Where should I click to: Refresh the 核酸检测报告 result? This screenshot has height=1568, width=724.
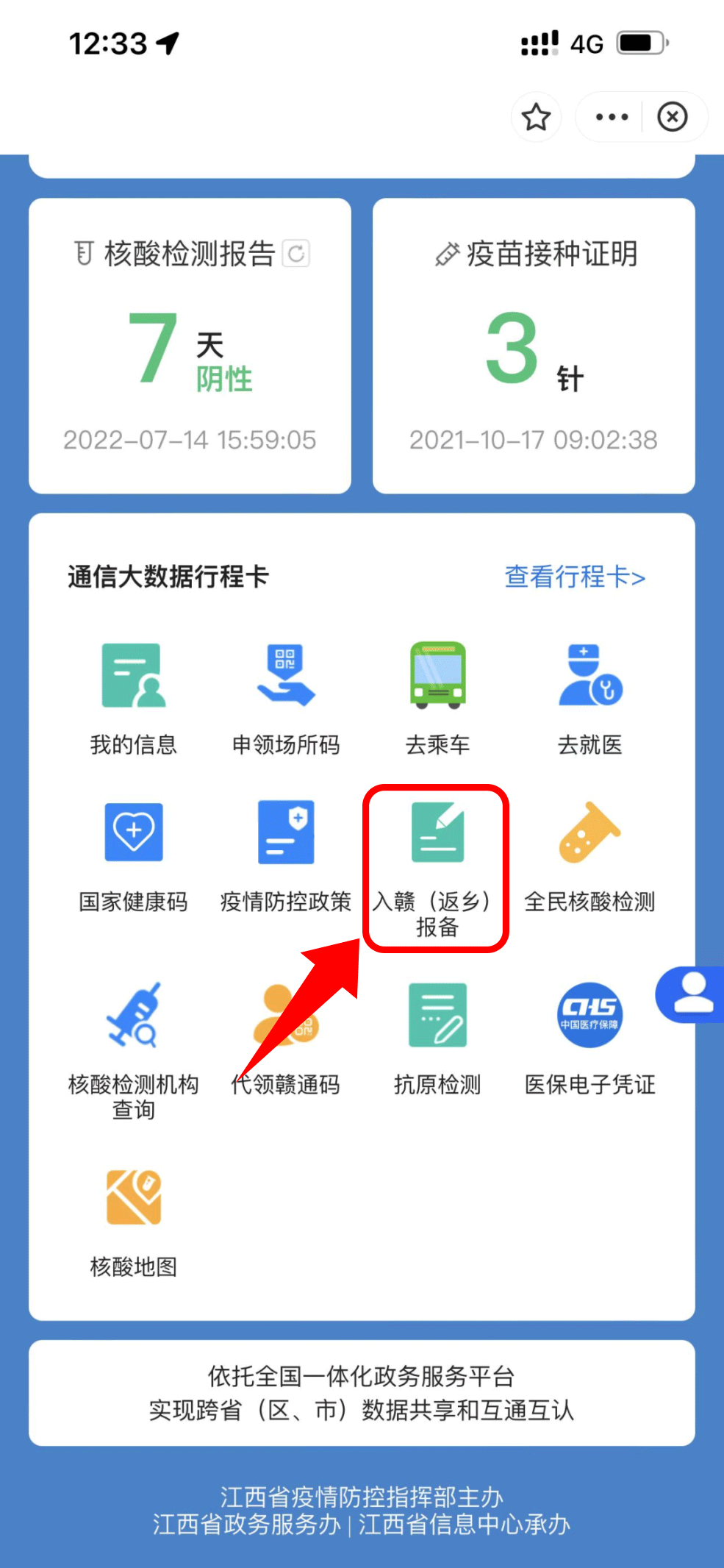pyautogui.click(x=296, y=254)
